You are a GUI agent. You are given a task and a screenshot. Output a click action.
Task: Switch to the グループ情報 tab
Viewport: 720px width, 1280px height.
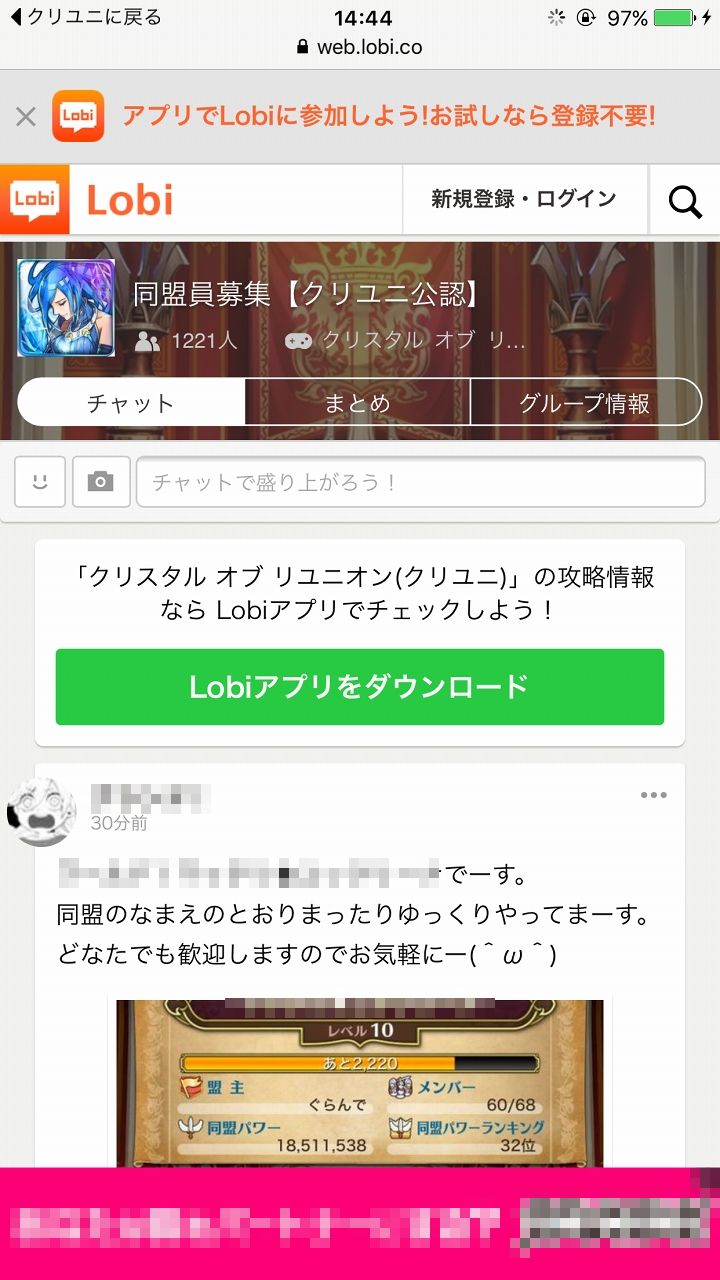[x=585, y=403]
